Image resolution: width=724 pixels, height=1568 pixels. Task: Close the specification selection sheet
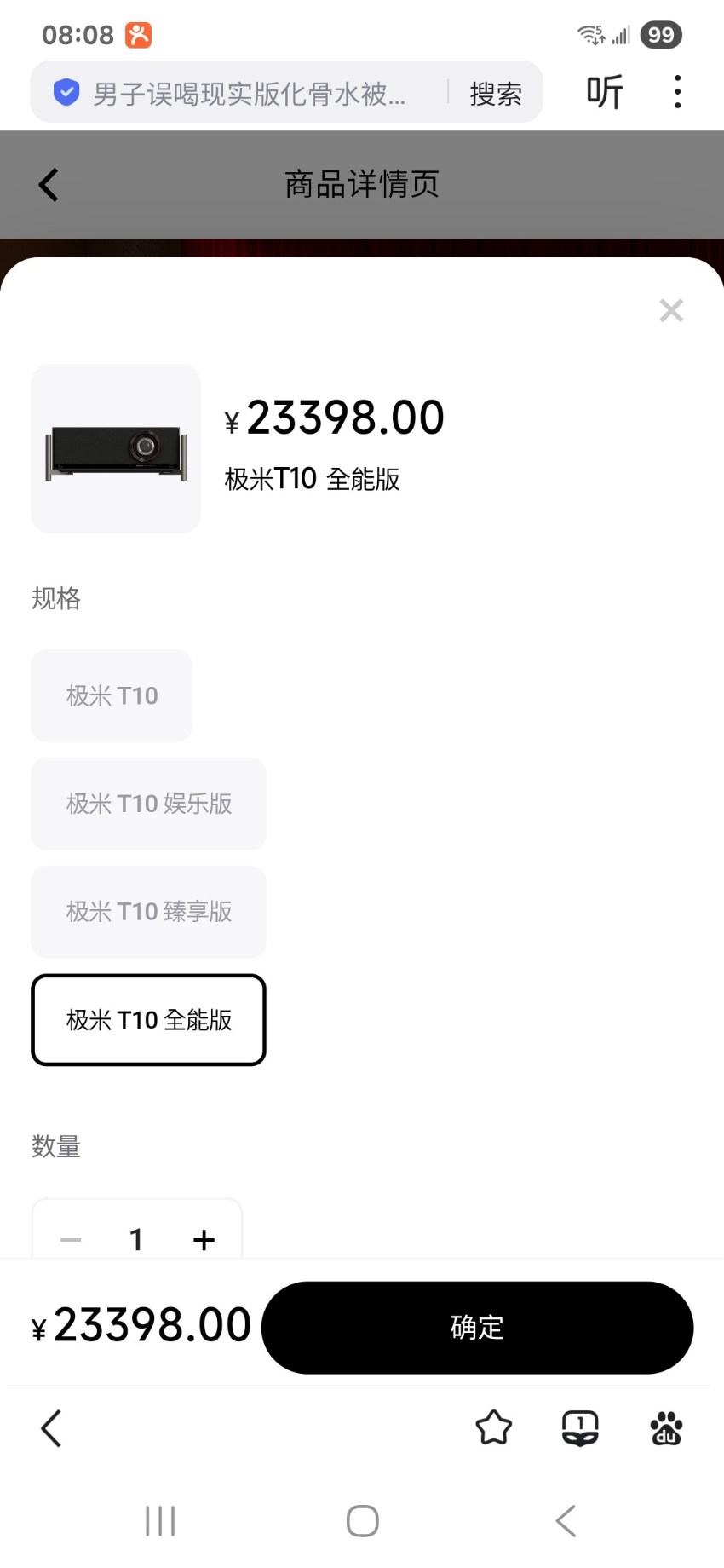(671, 310)
